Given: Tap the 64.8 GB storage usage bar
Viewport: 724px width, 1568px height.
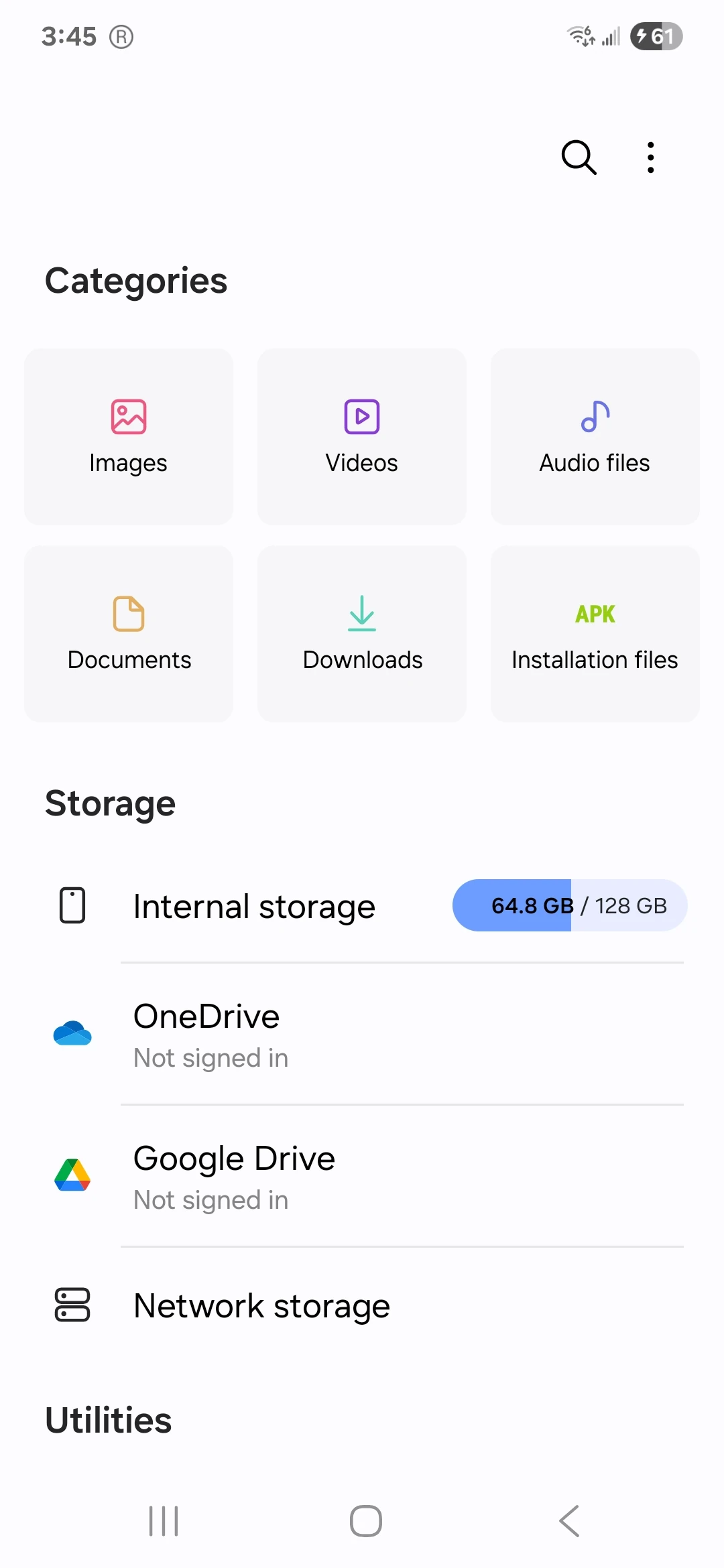Looking at the screenshot, I should (568, 905).
